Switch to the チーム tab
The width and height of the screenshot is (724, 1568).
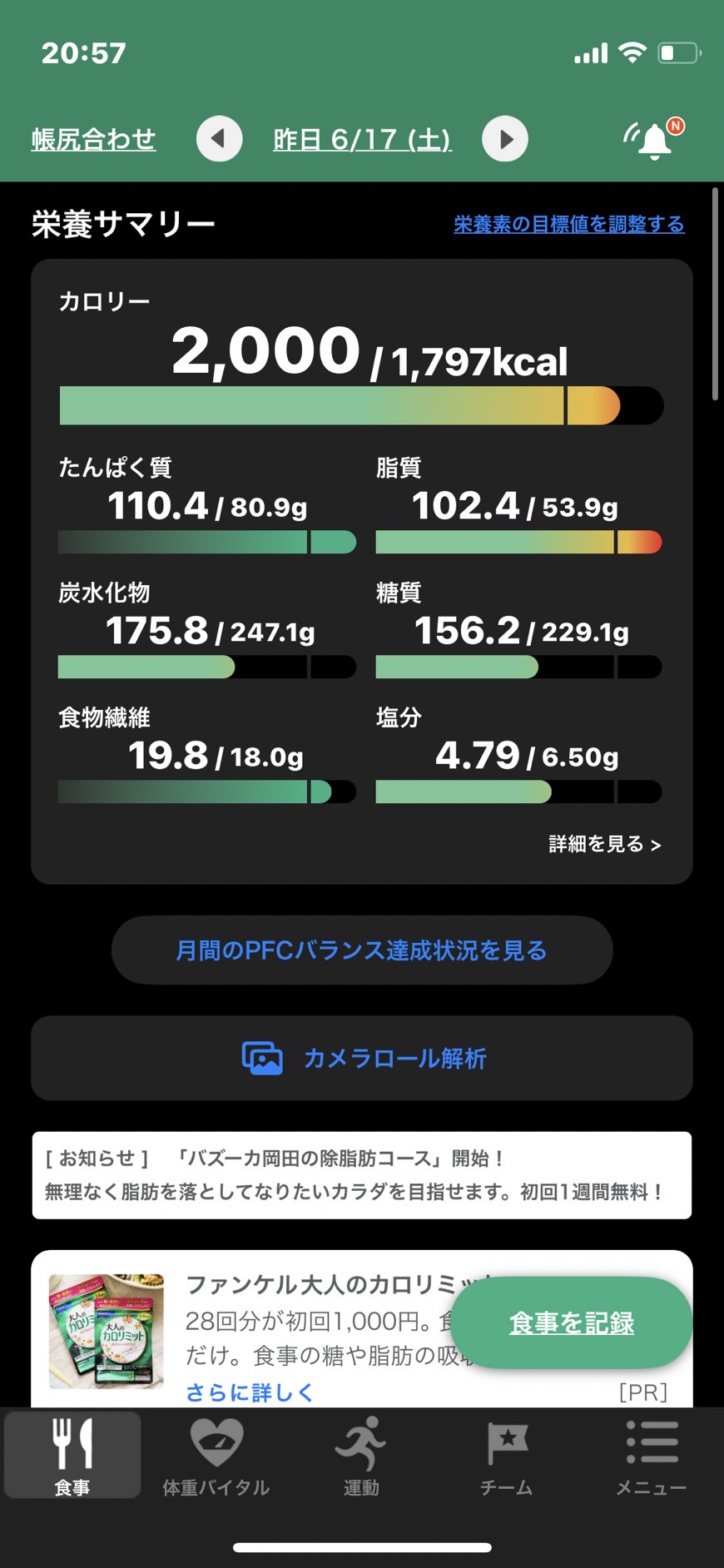coord(506,1457)
